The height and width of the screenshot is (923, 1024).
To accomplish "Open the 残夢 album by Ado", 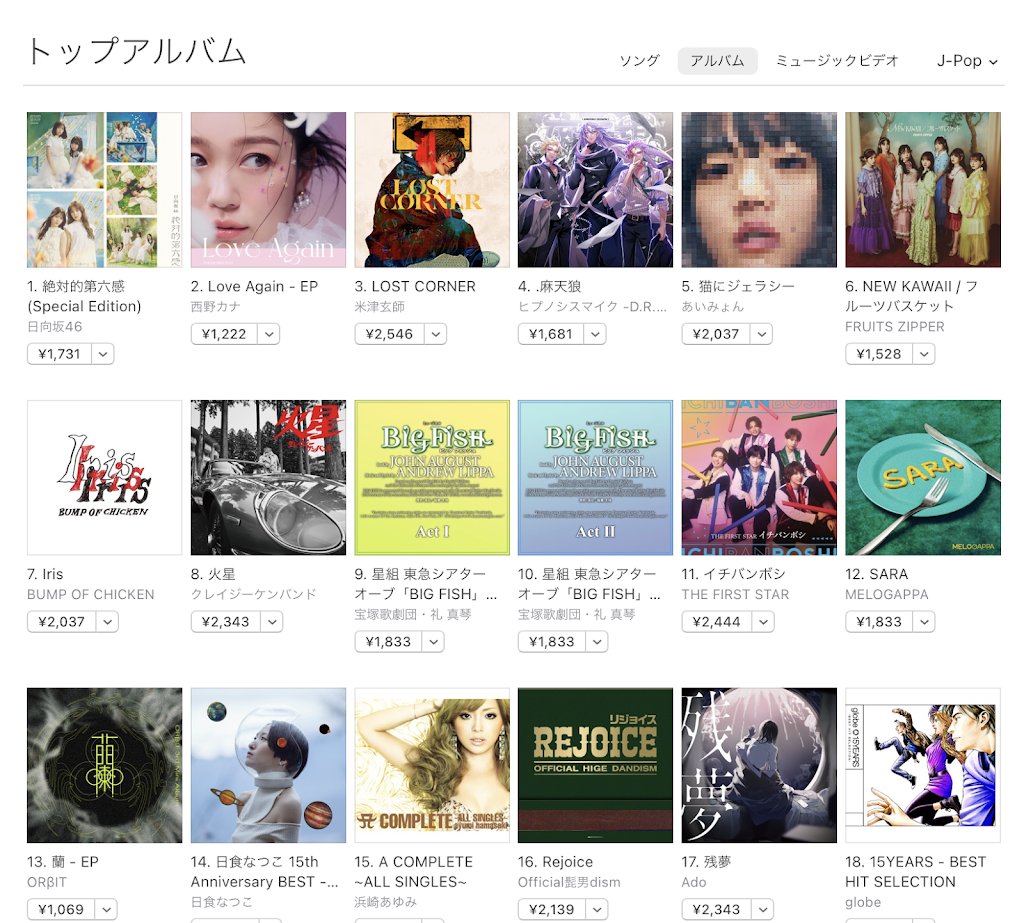I will [x=759, y=765].
